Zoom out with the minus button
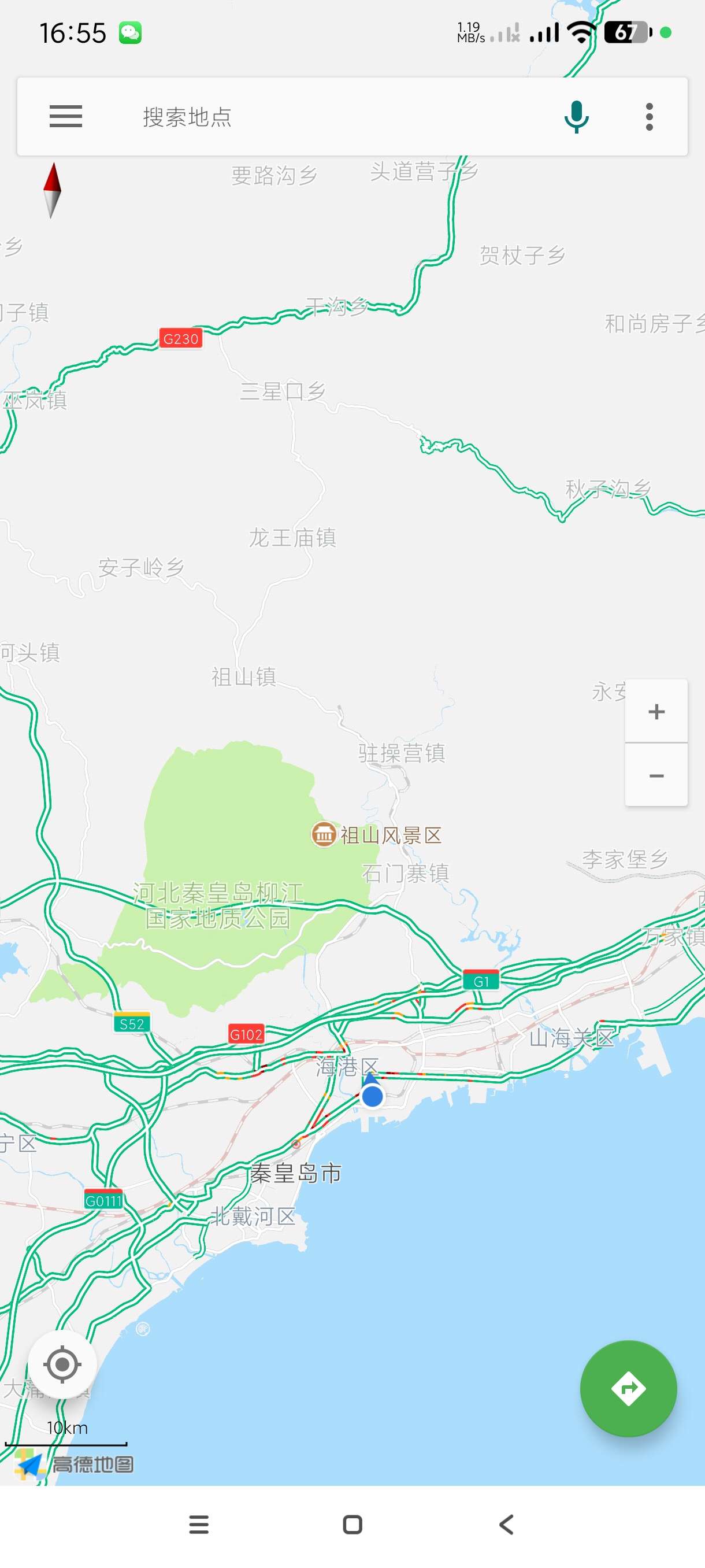705x1568 pixels. coord(656,775)
